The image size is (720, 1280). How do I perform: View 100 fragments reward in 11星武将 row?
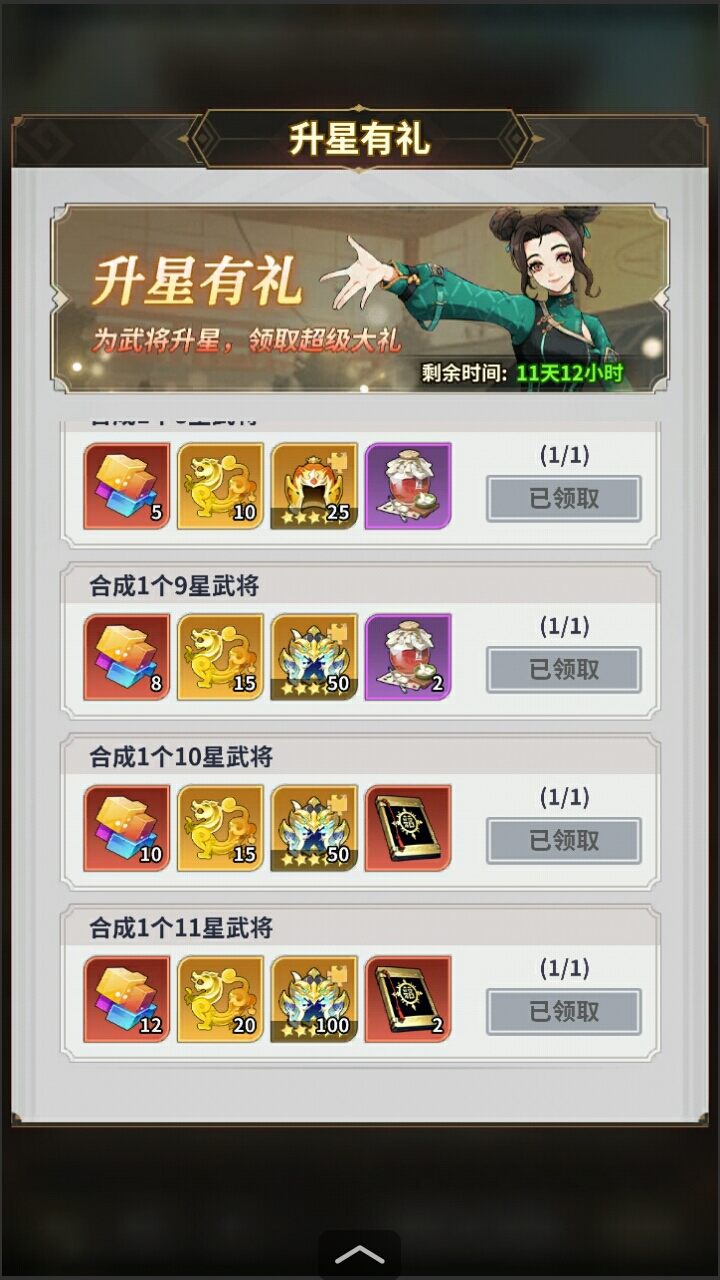[x=314, y=999]
